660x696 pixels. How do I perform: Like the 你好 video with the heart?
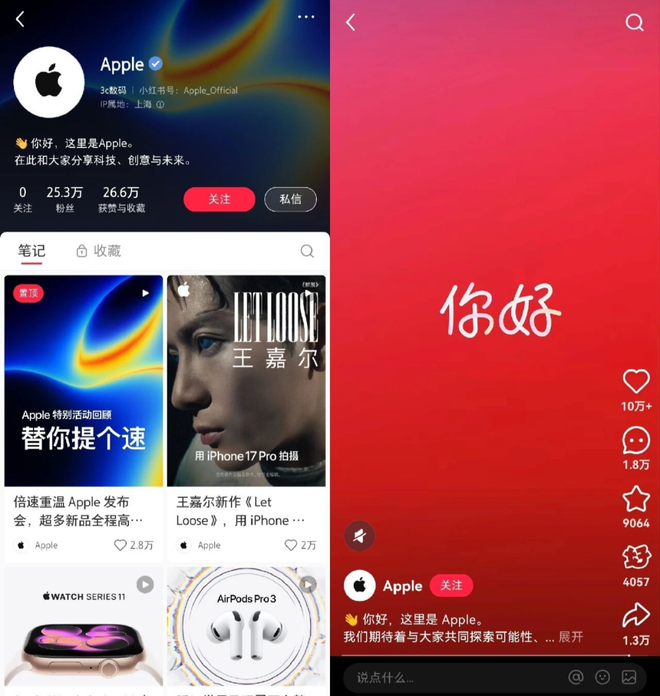point(636,381)
